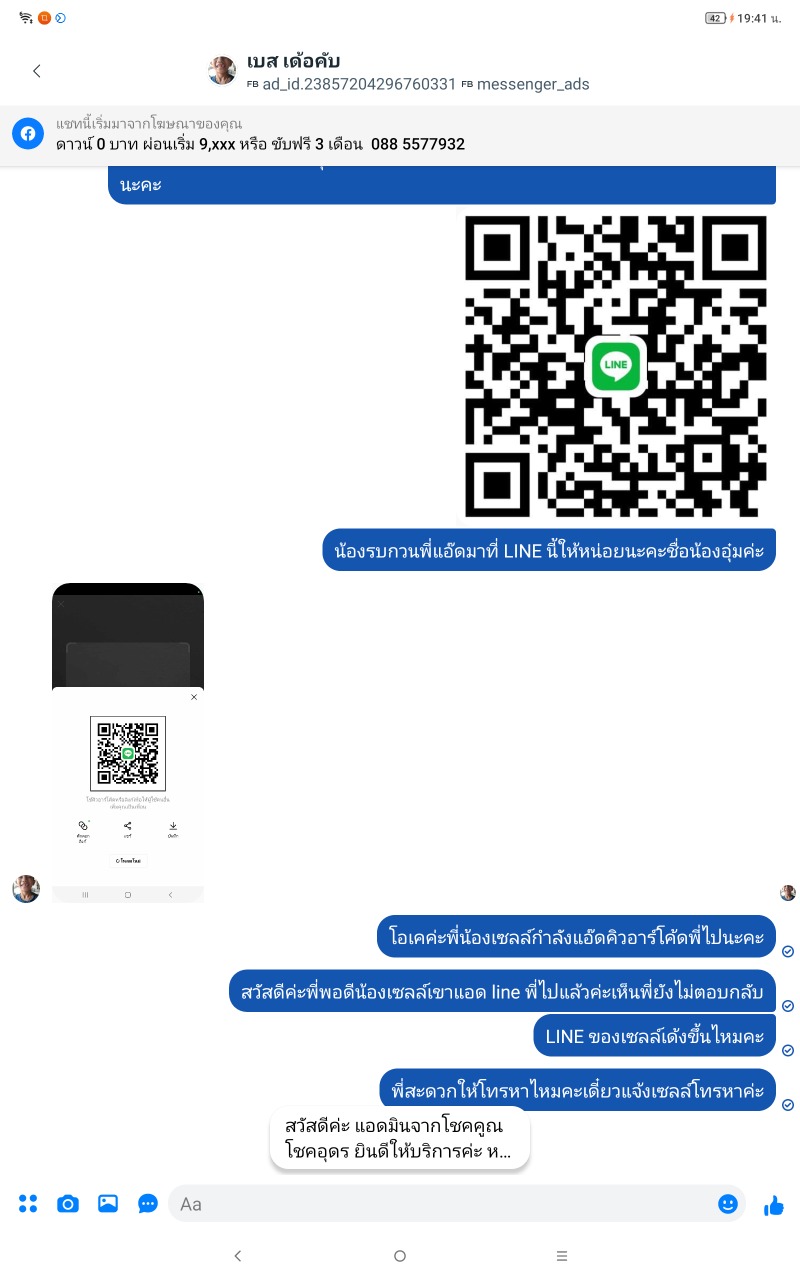Screen dimensions: 800x1280
Task: Go back from the chat
Action: pyautogui.click(x=37, y=71)
